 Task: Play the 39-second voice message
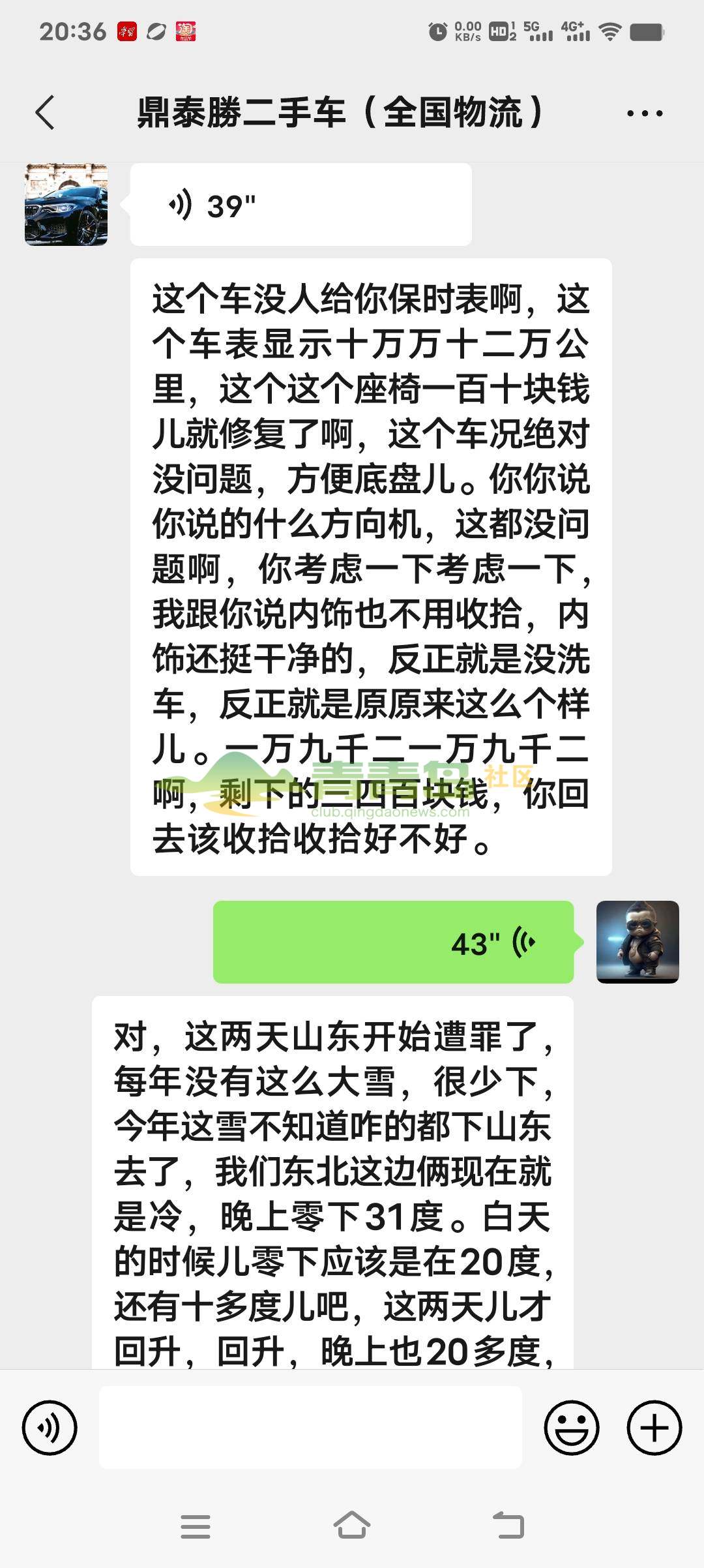click(301, 205)
